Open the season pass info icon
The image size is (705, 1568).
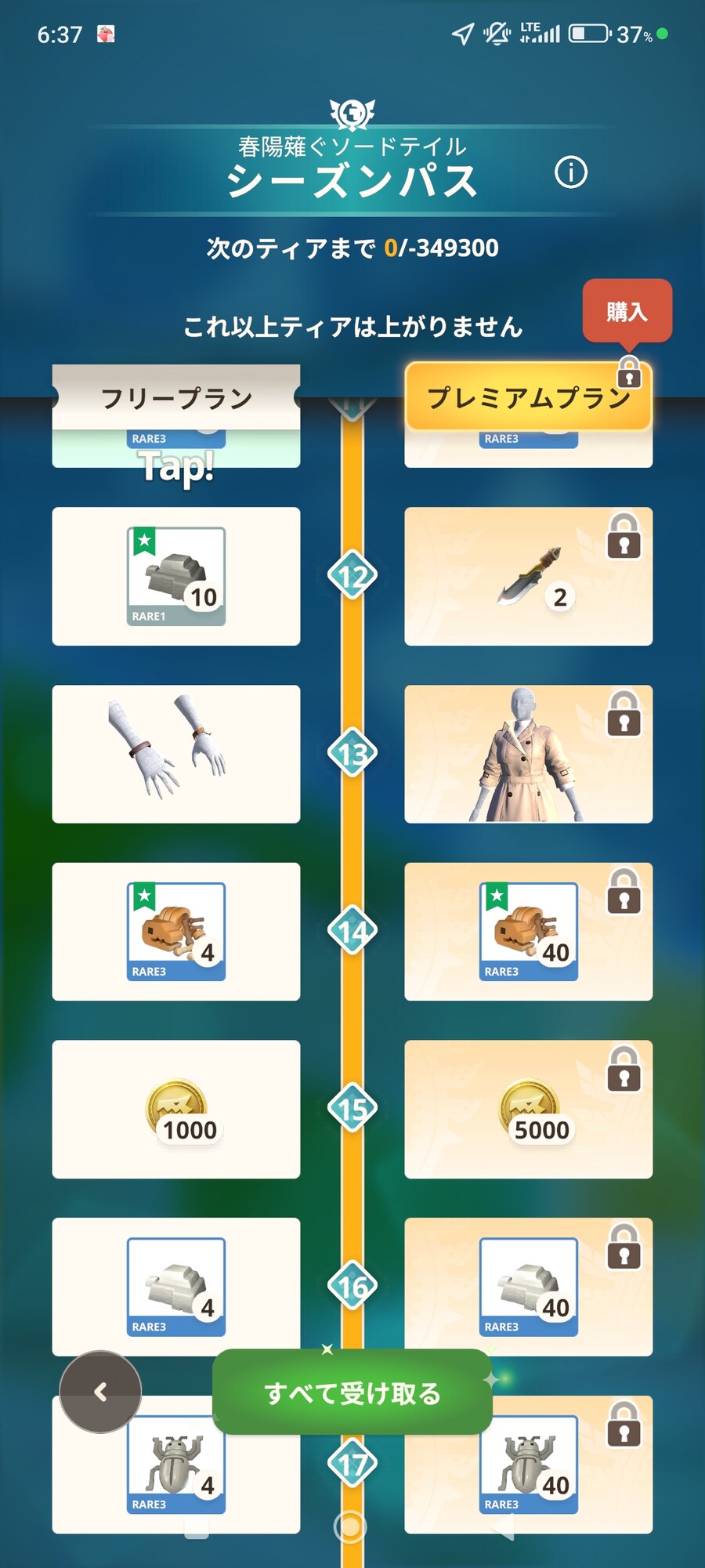coord(571,172)
